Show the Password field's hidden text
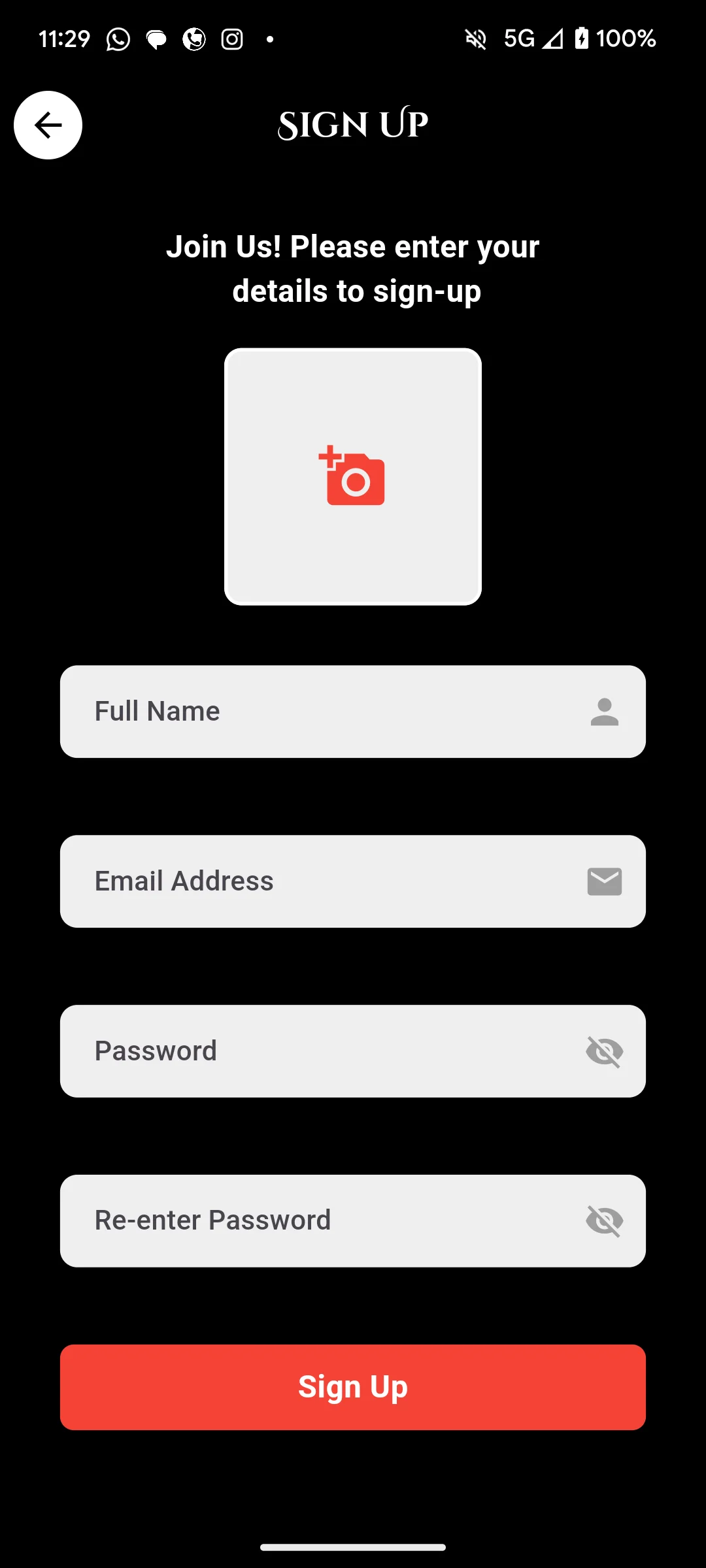 (x=605, y=1051)
